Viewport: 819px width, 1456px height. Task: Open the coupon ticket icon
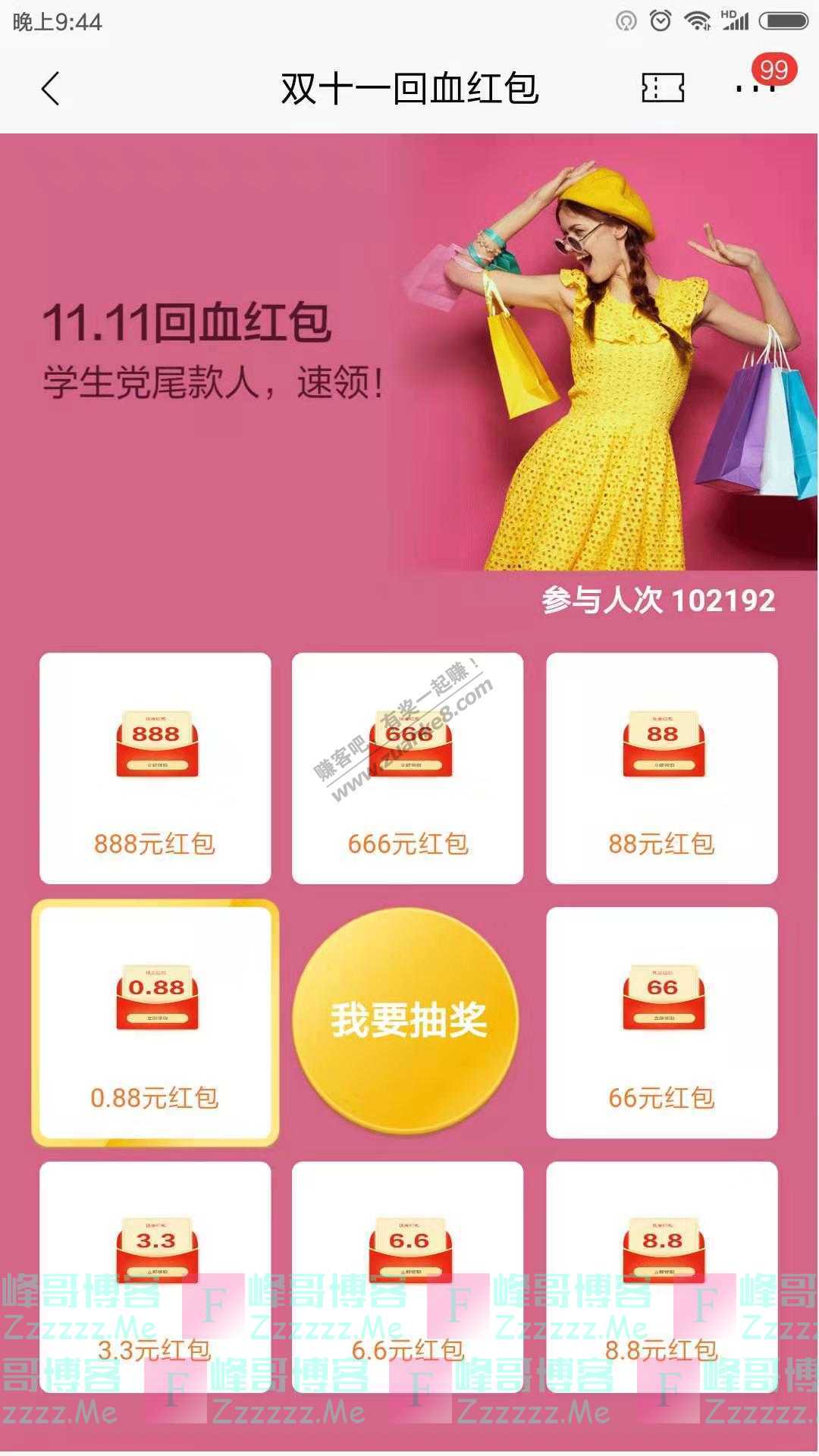[x=663, y=88]
